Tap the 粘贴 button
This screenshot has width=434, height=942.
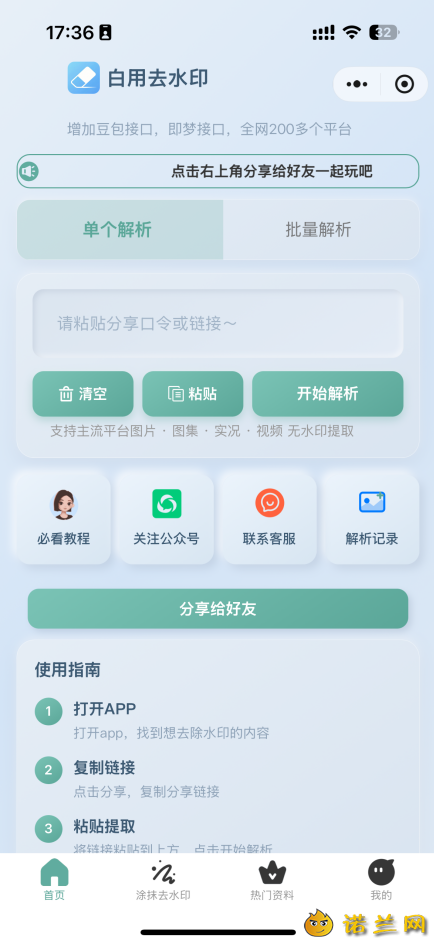coord(192,394)
